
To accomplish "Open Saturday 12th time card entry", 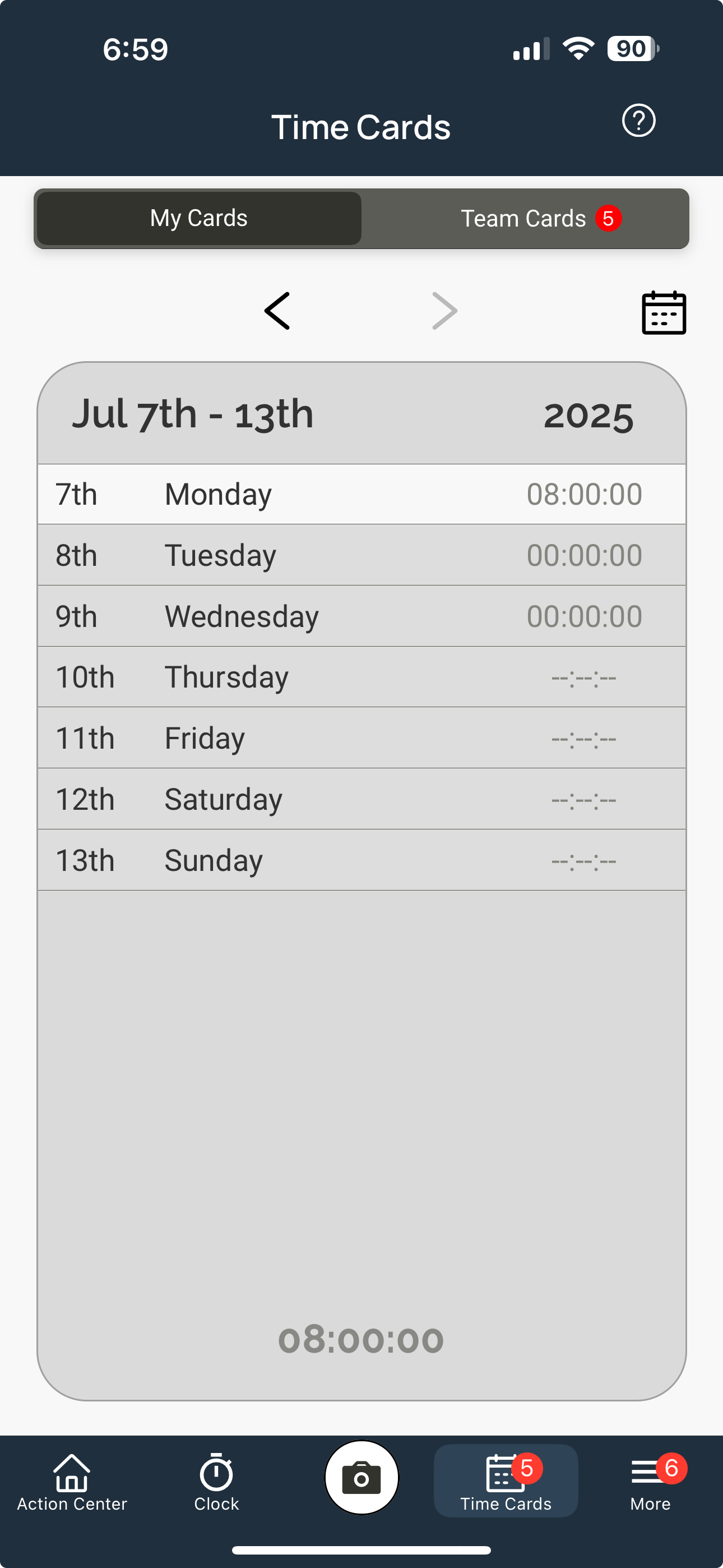I will click(361, 799).
